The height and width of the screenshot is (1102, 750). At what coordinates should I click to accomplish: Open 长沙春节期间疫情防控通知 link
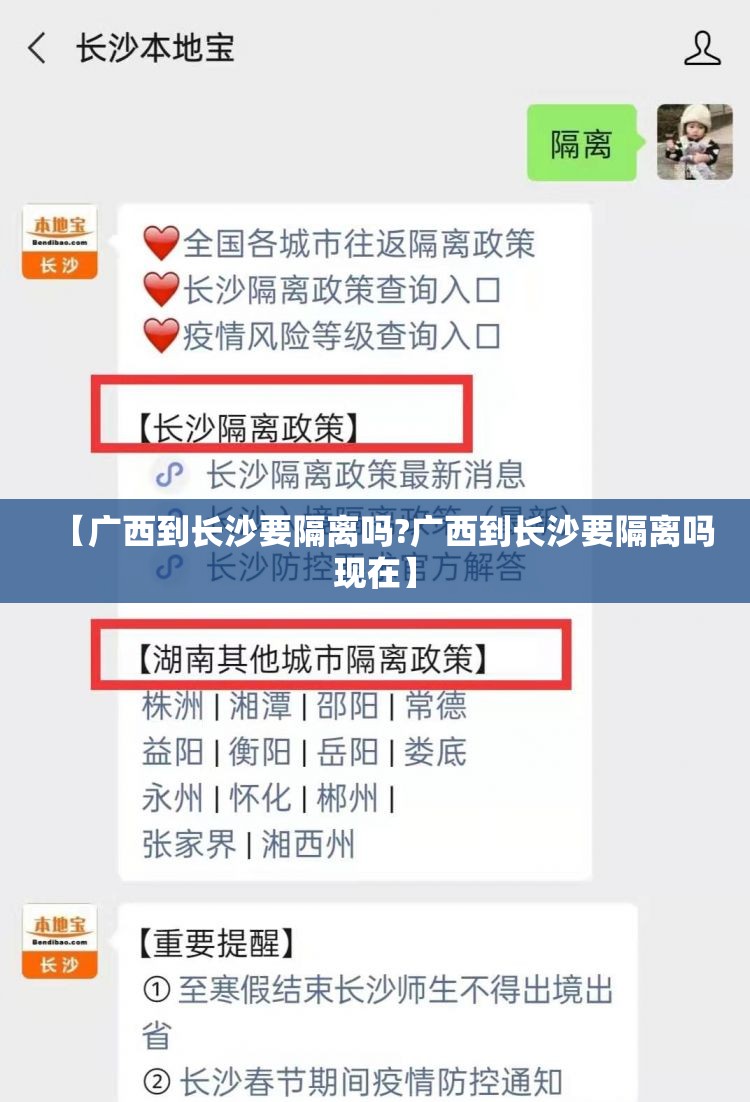(x=370, y=1081)
